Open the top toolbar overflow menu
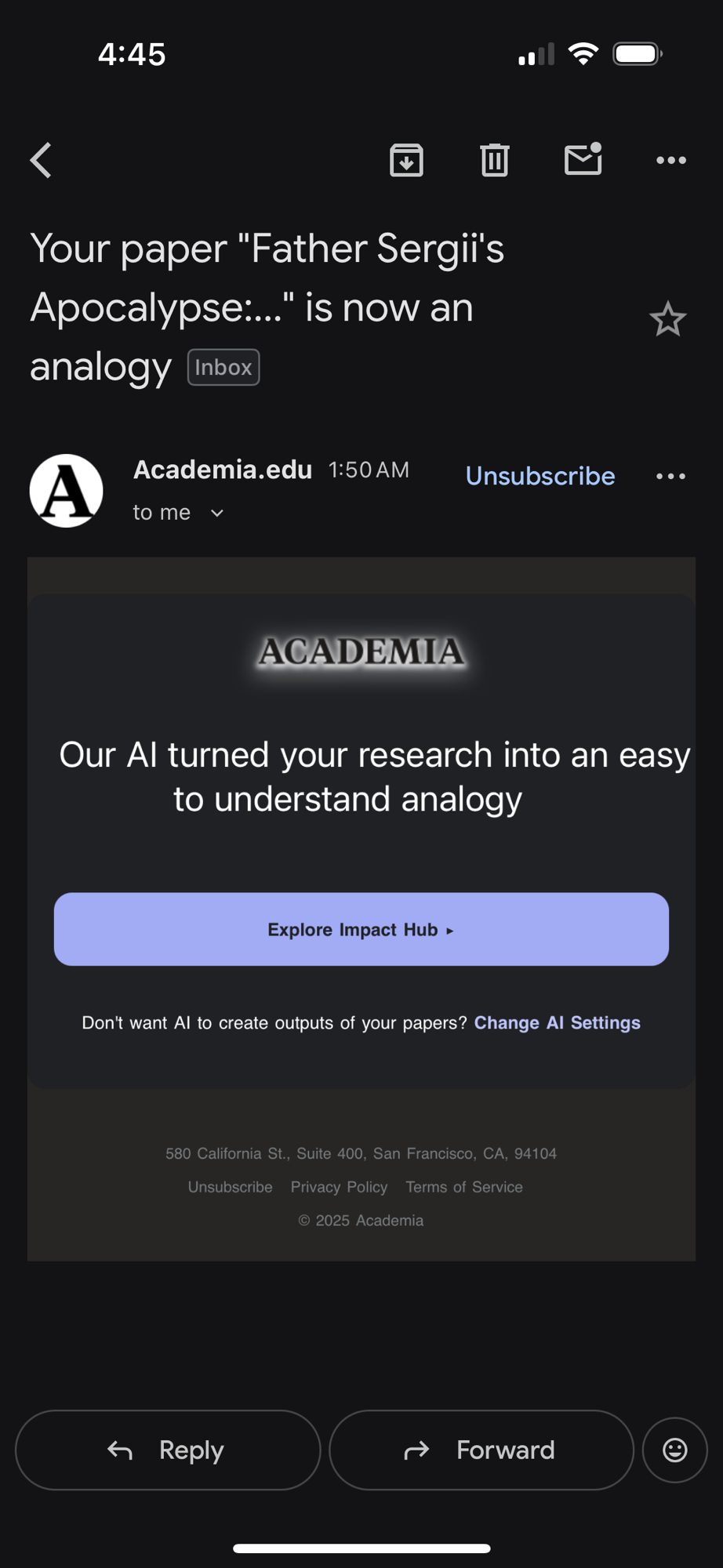Screen dimensions: 723x1568 pyautogui.click(x=670, y=161)
